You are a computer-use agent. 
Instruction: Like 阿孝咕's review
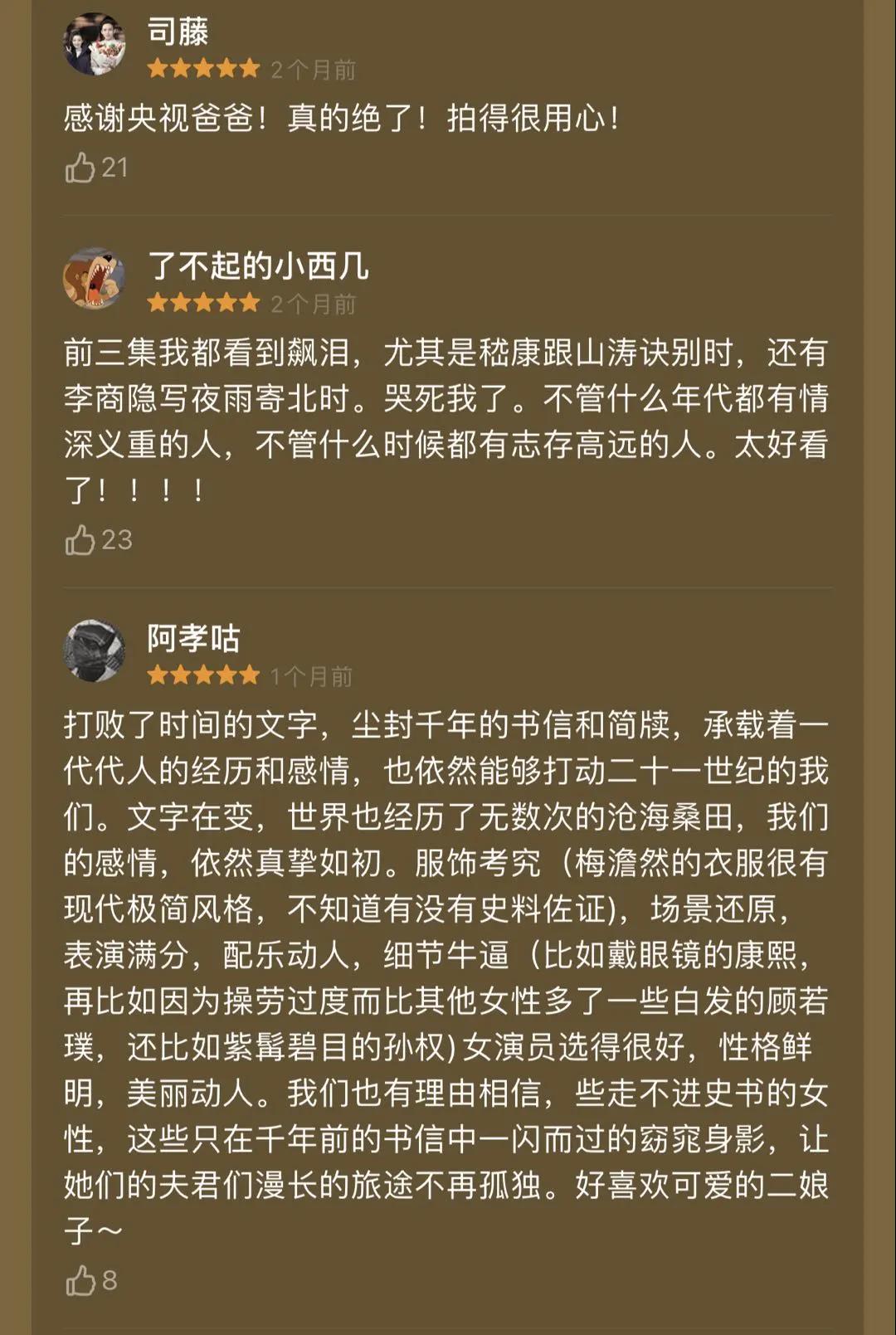(x=80, y=1280)
